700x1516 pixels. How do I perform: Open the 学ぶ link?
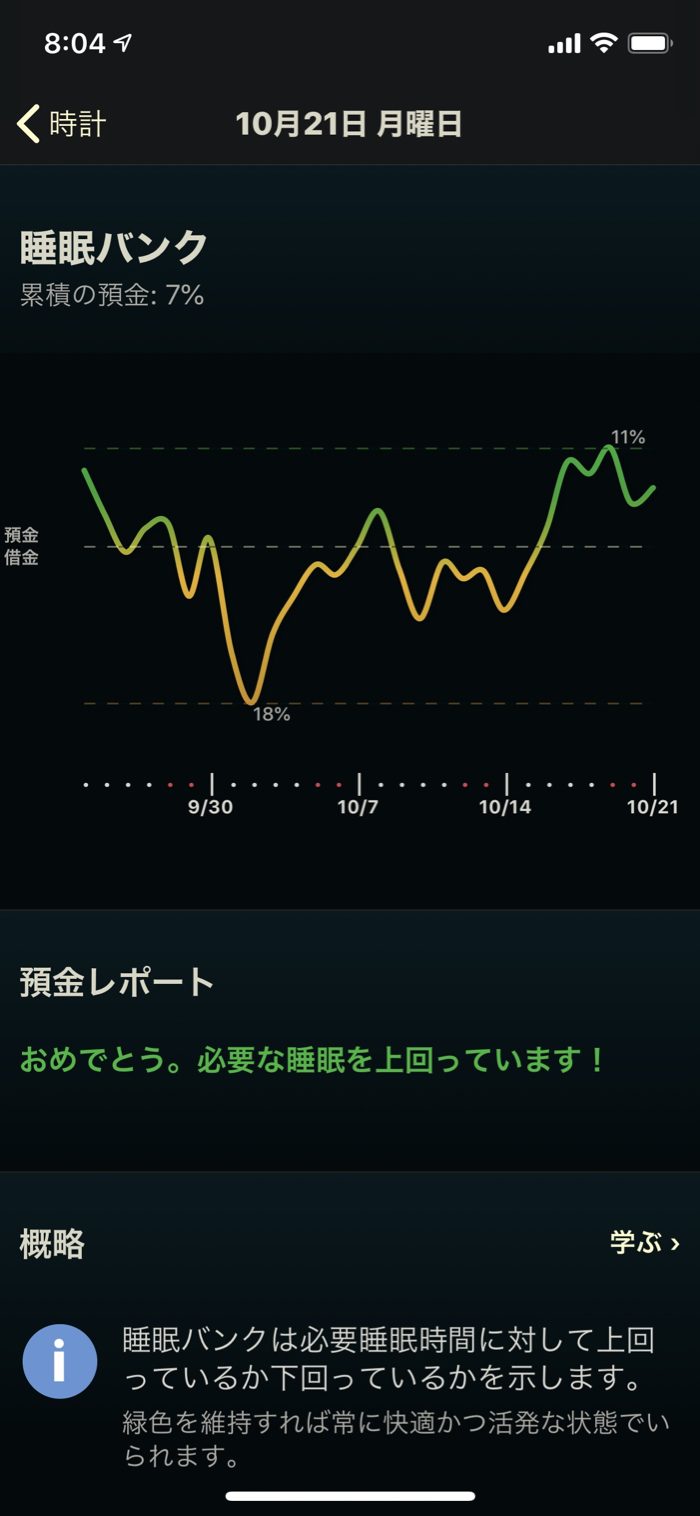coord(645,1243)
